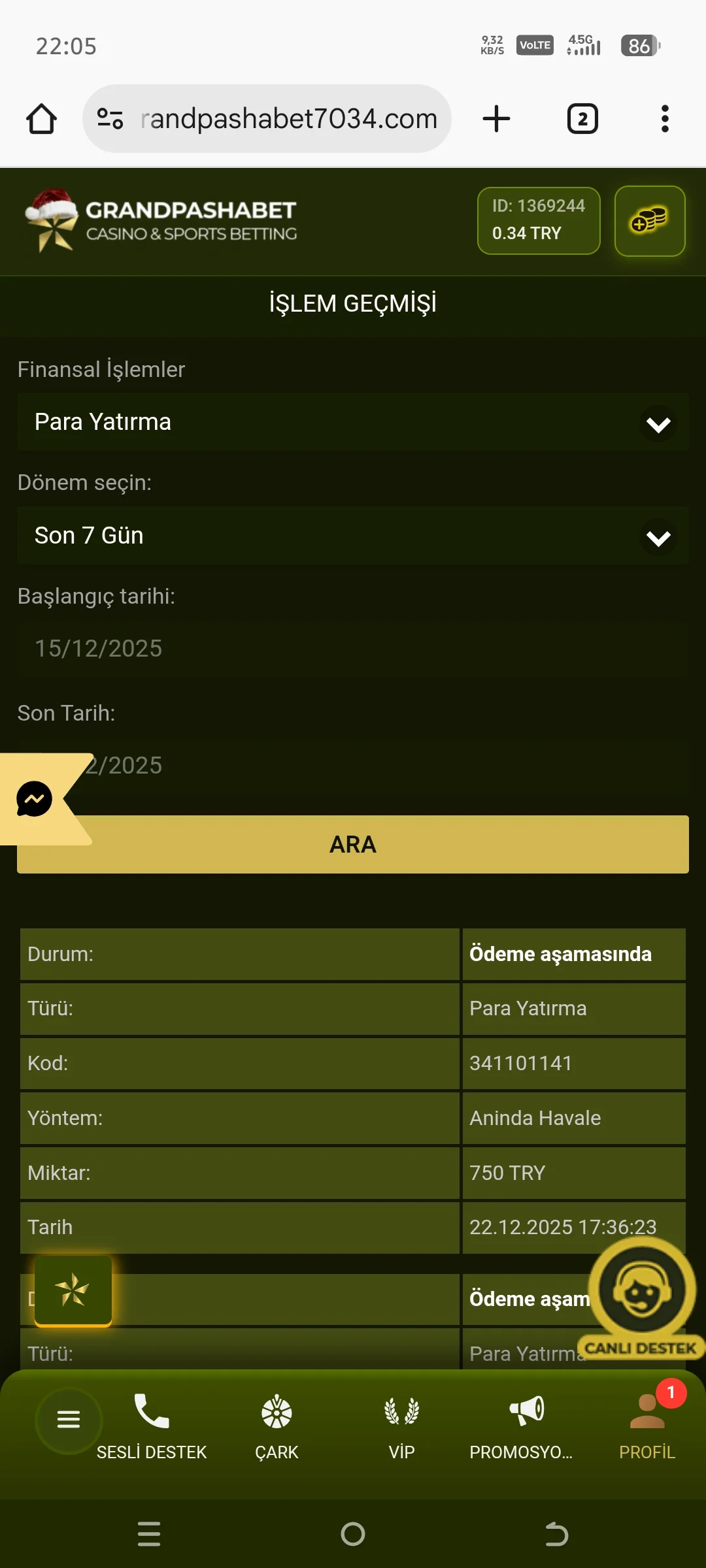Image resolution: width=706 pixels, height=1568 pixels.
Task: Select the Başlangıç tarihi date field
Action: (353, 648)
